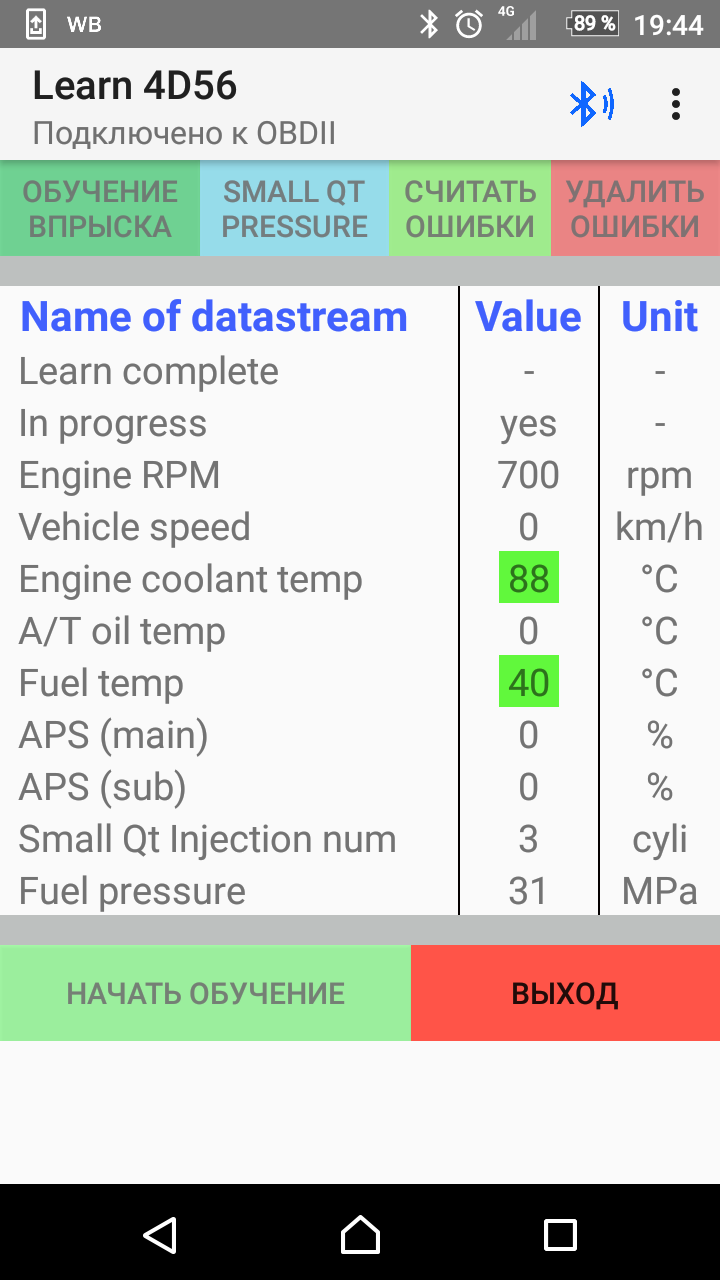
Task: Read errors with СЧИТАТЬ ОШИБКИ
Action: (x=470, y=209)
